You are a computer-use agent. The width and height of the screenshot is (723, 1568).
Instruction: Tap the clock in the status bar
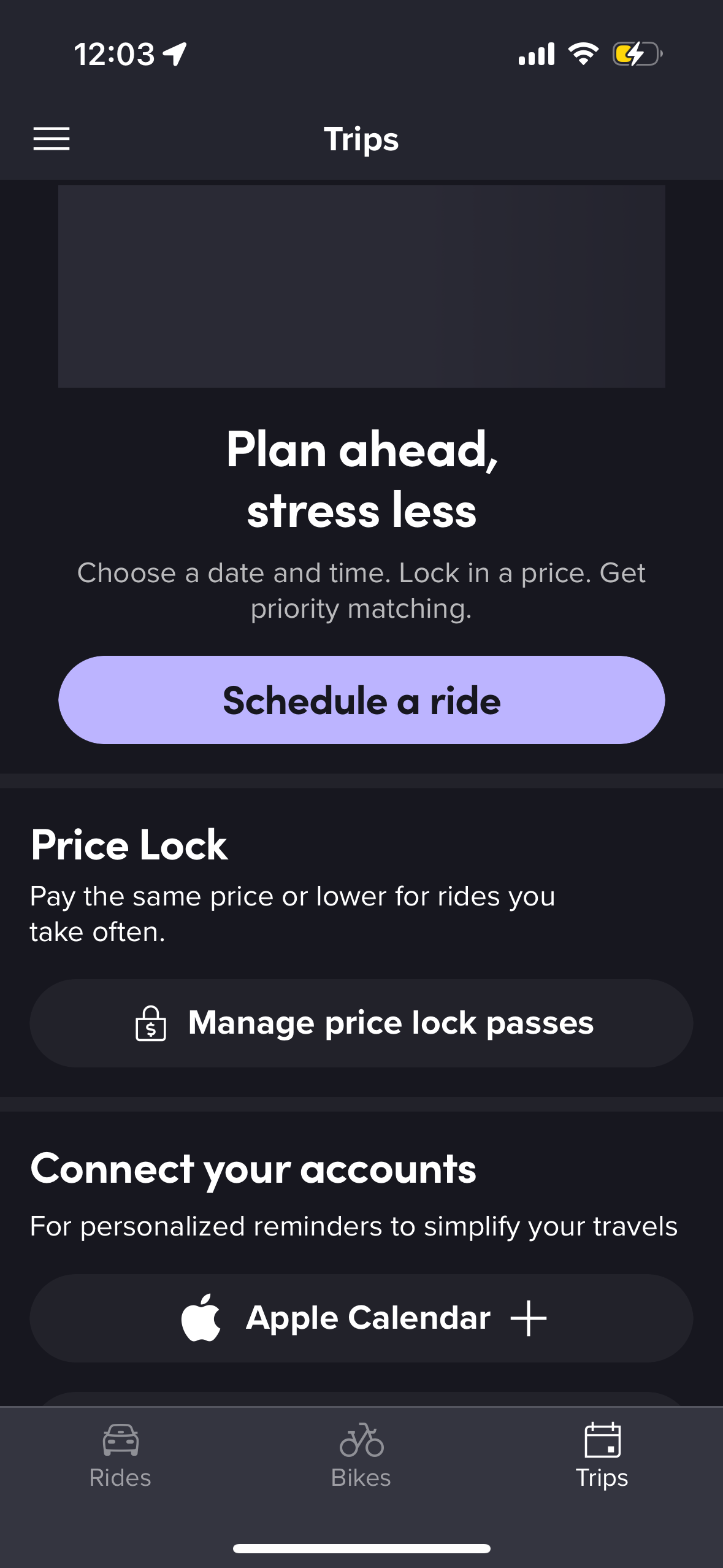click(113, 53)
